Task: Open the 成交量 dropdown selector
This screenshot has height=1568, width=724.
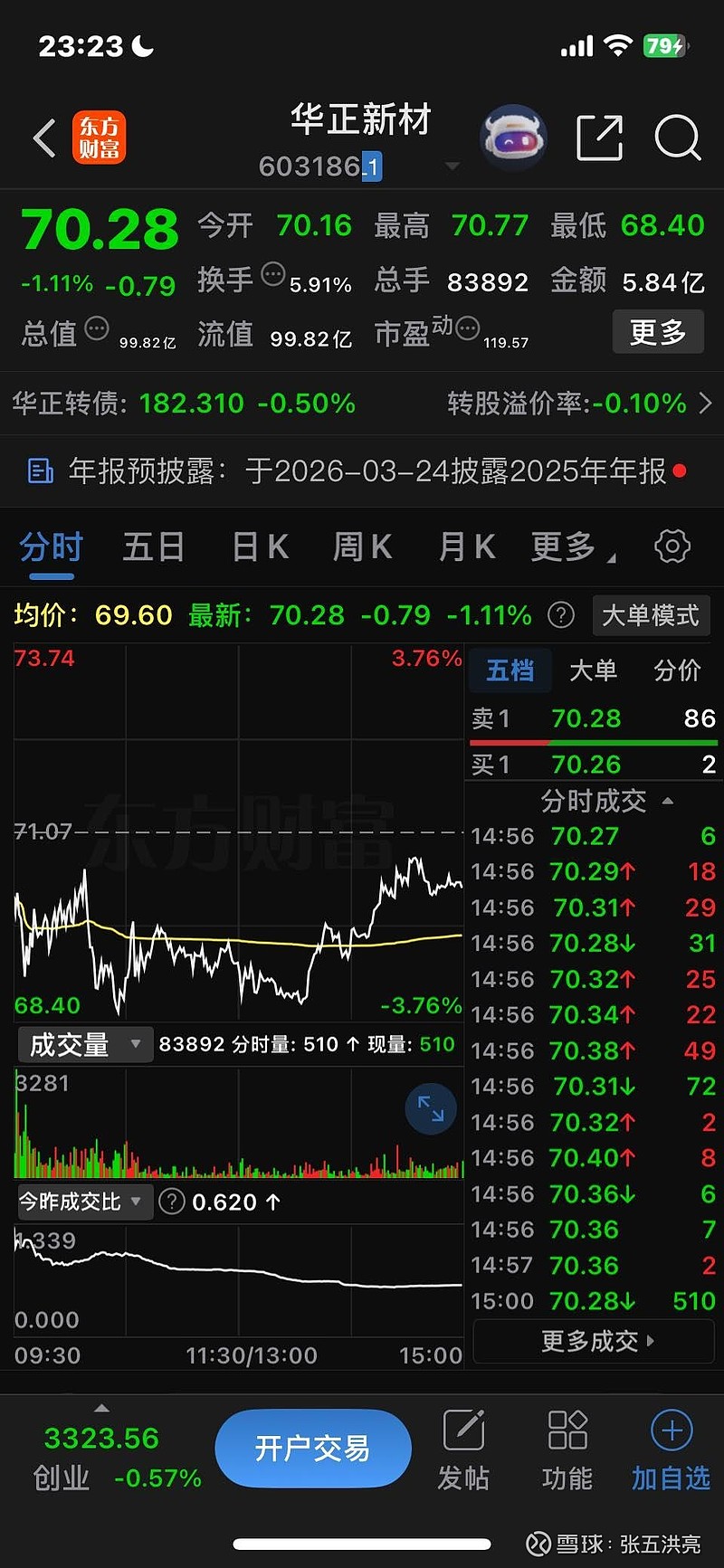Action: pyautogui.click(x=84, y=1044)
